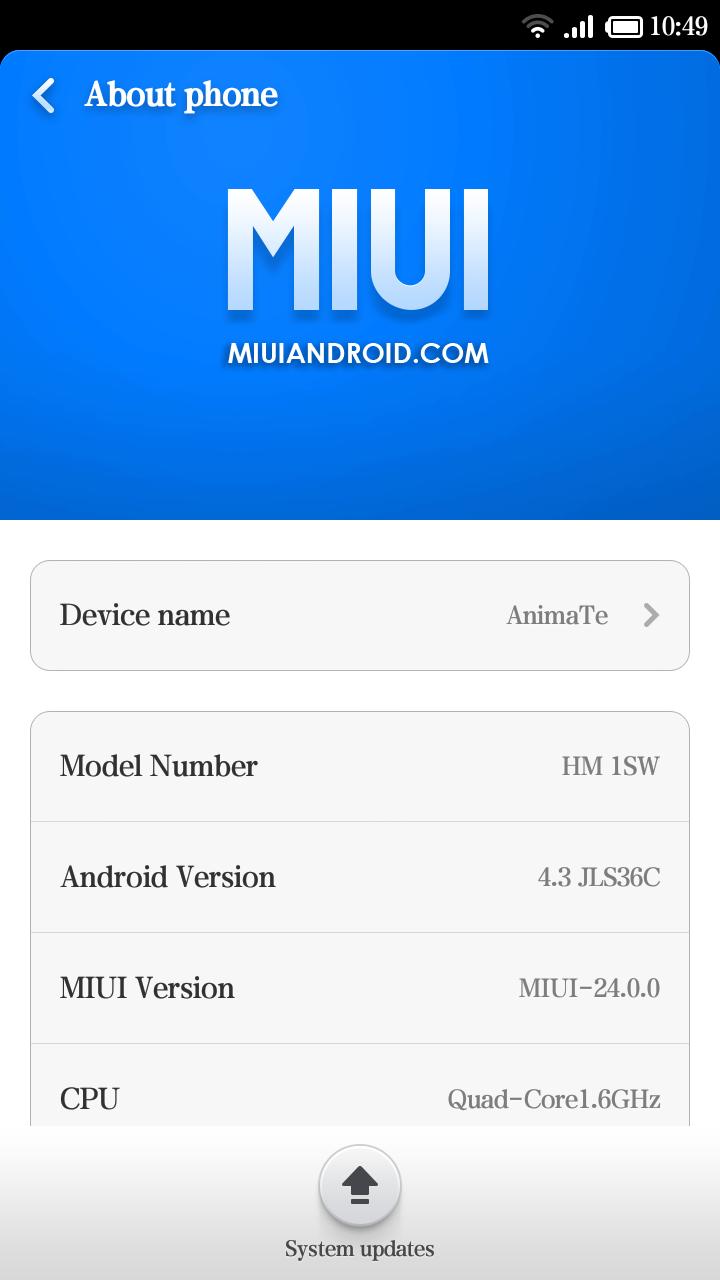Image resolution: width=720 pixels, height=1280 pixels.
Task: Tap the MIUI Version row
Action: coord(360,988)
